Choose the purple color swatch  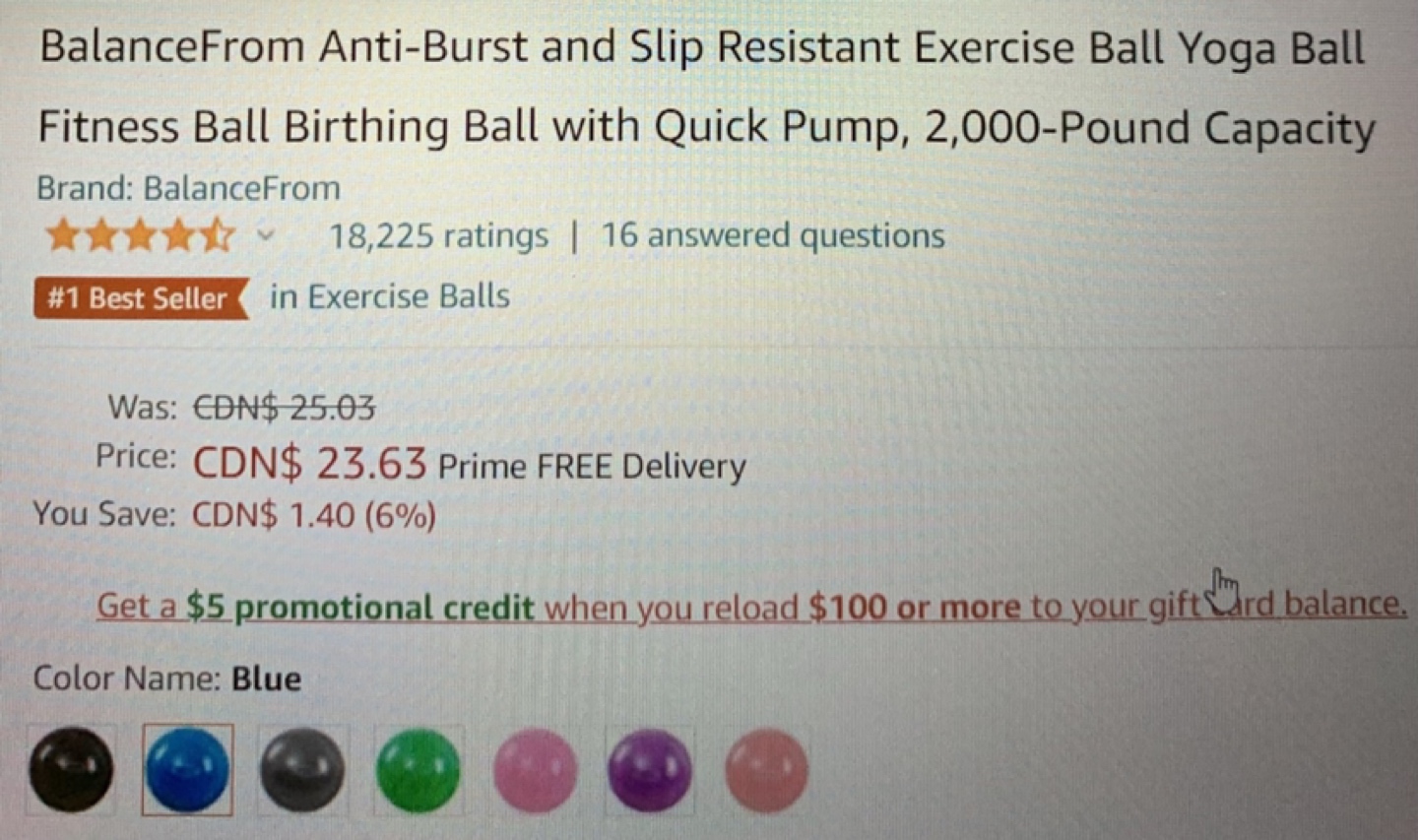click(650, 770)
